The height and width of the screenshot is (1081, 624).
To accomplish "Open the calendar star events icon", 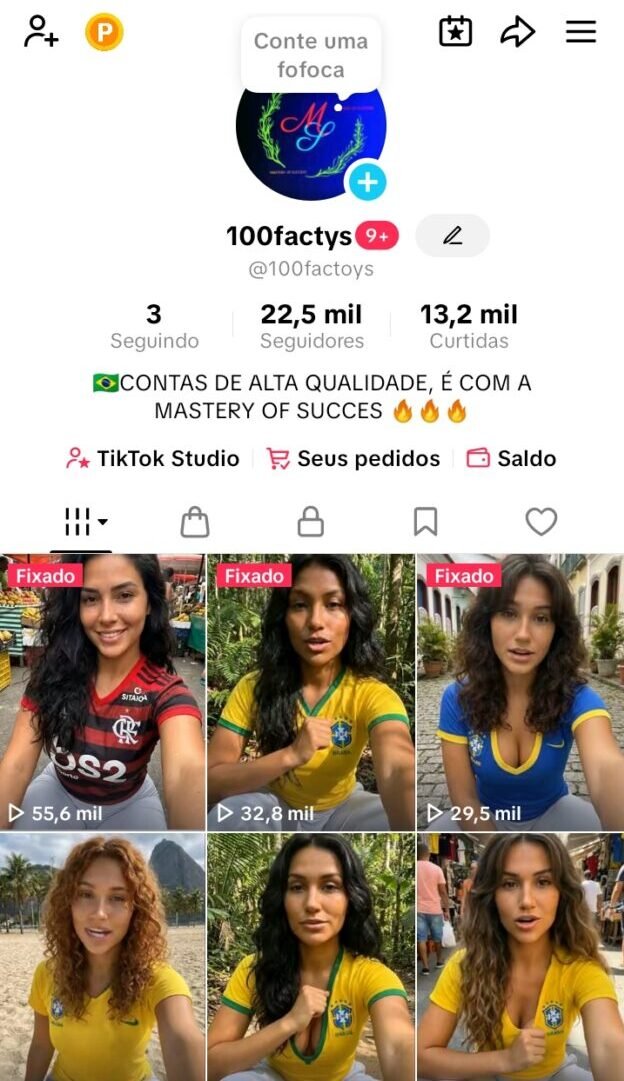I will pos(456,32).
